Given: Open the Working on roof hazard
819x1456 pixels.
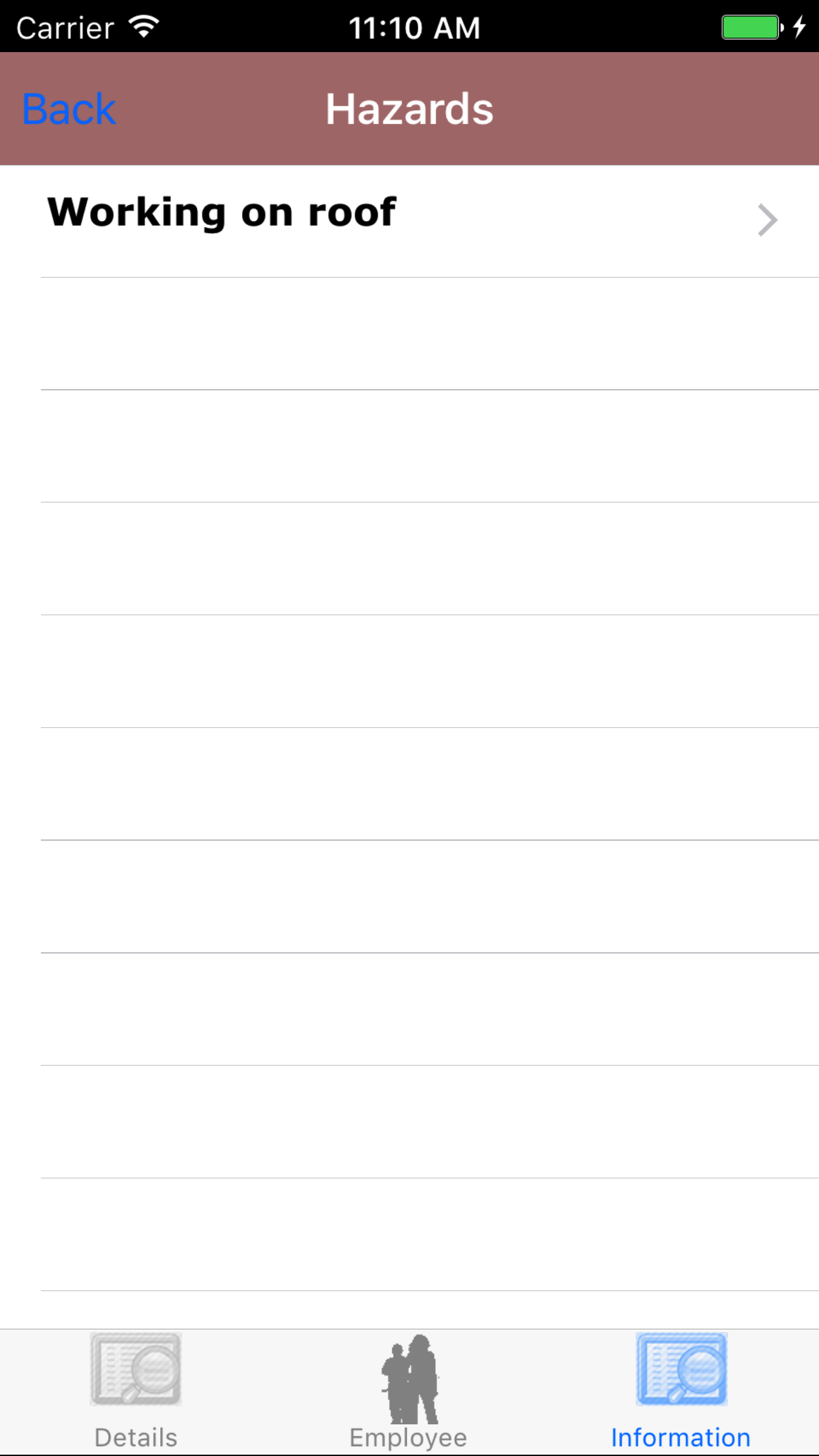Looking at the screenshot, I should (409, 220).
